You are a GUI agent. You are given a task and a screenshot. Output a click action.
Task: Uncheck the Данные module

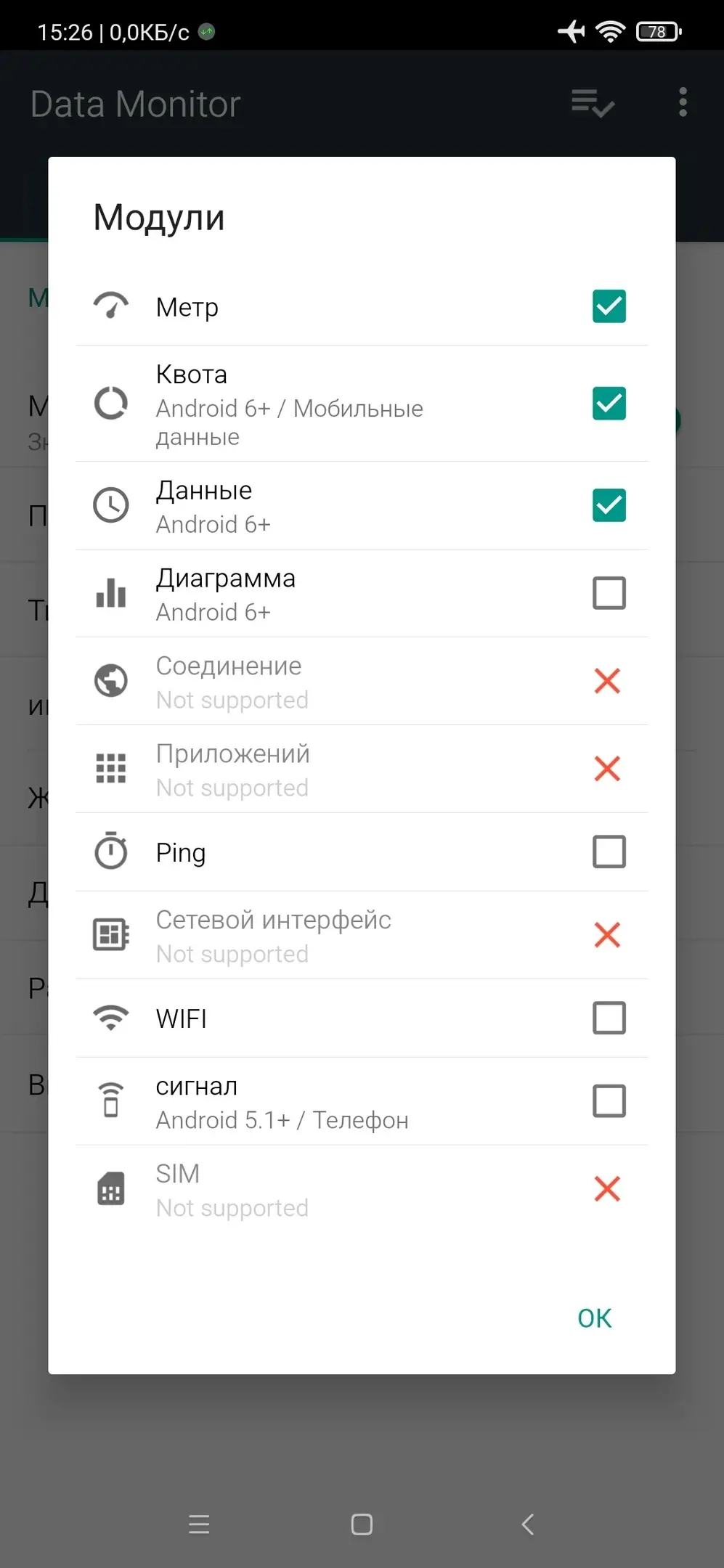click(609, 505)
